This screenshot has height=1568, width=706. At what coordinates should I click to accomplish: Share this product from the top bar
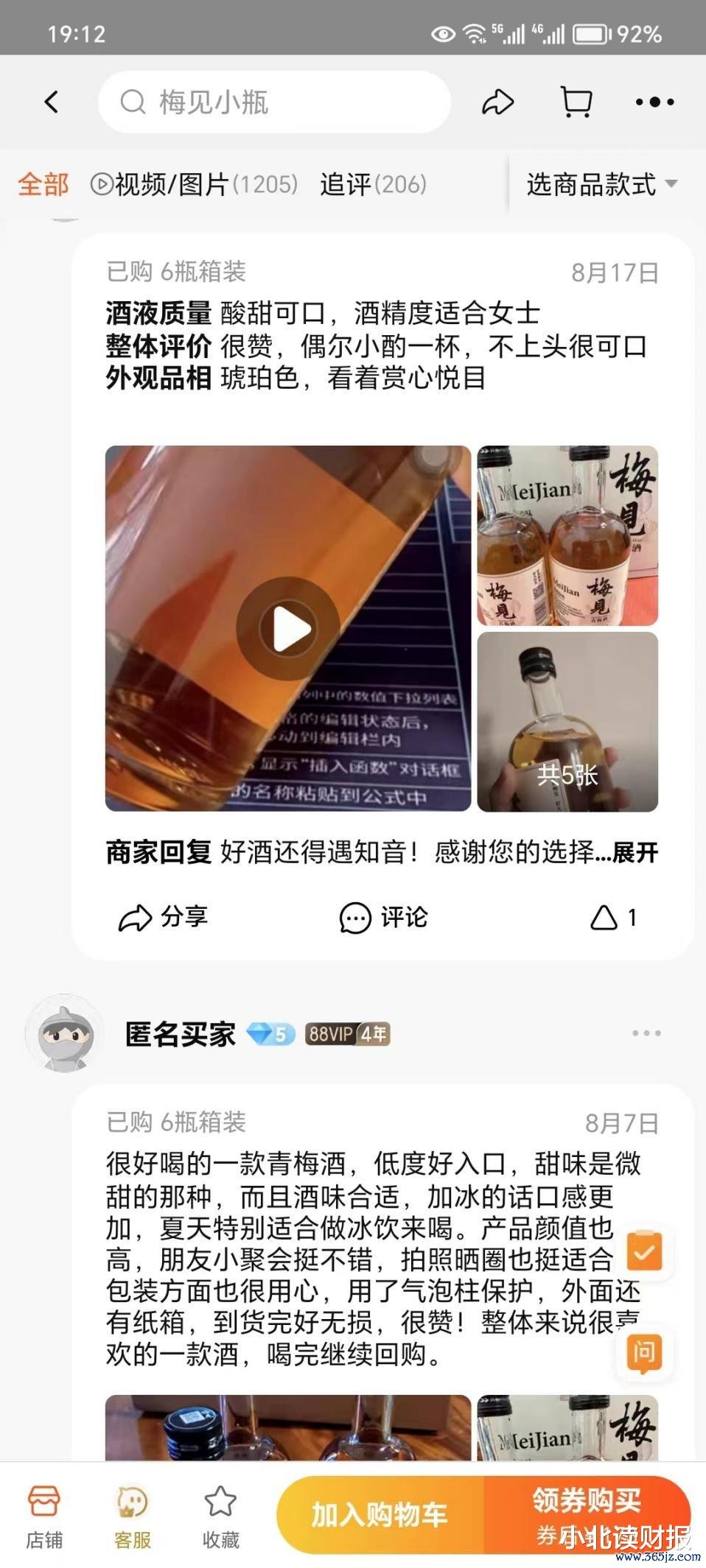pyautogui.click(x=497, y=102)
